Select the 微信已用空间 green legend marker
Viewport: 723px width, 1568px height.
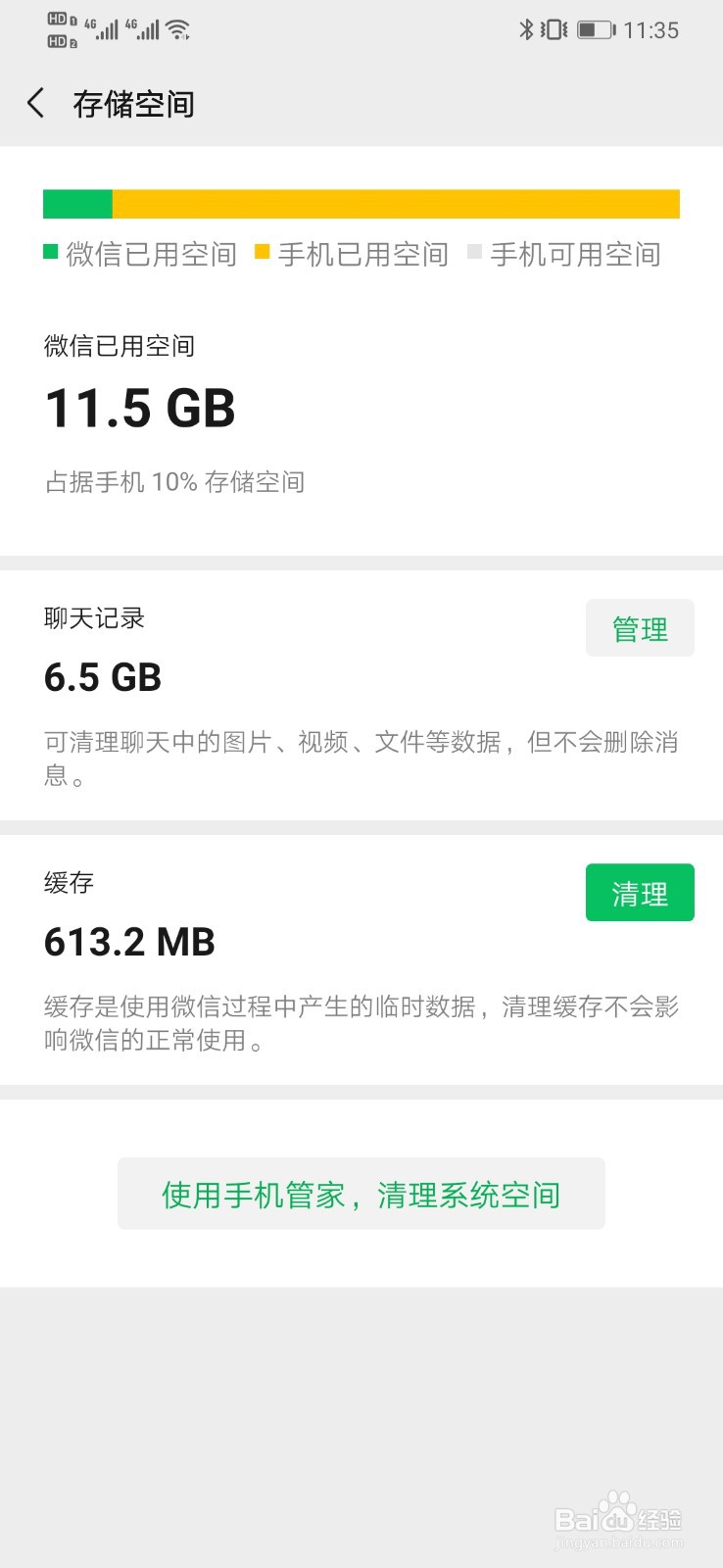[48, 254]
